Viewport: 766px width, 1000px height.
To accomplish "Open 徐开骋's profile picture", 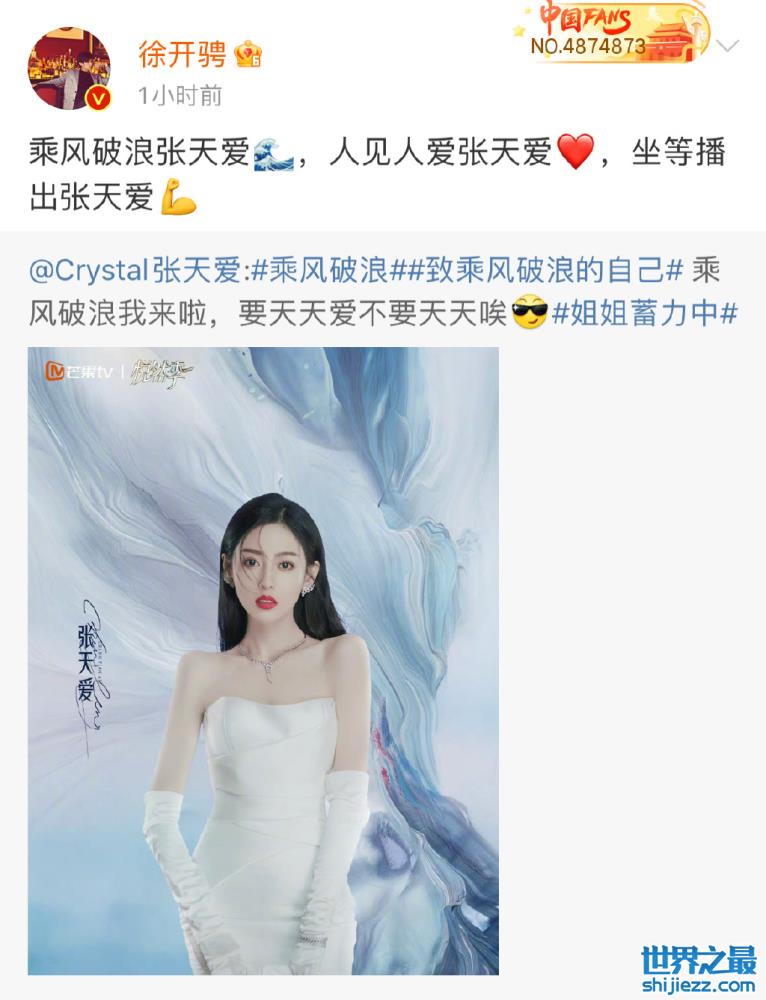I will click(68, 68).
